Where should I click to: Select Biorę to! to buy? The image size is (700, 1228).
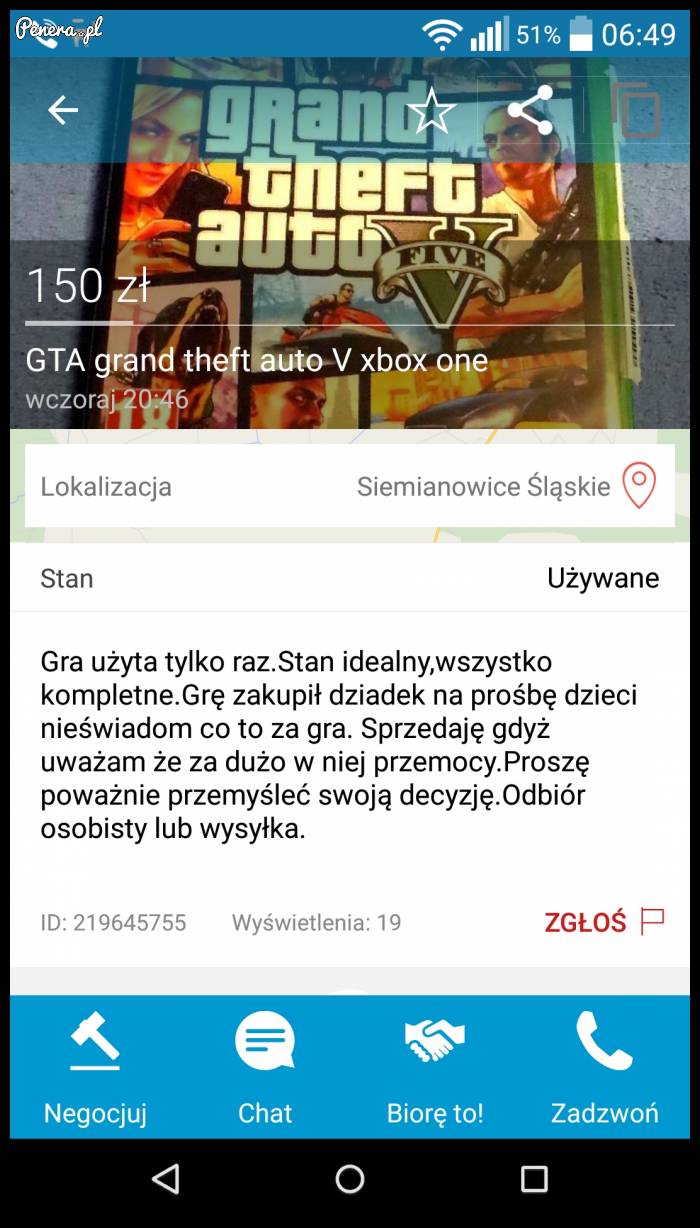point(435,1069)
